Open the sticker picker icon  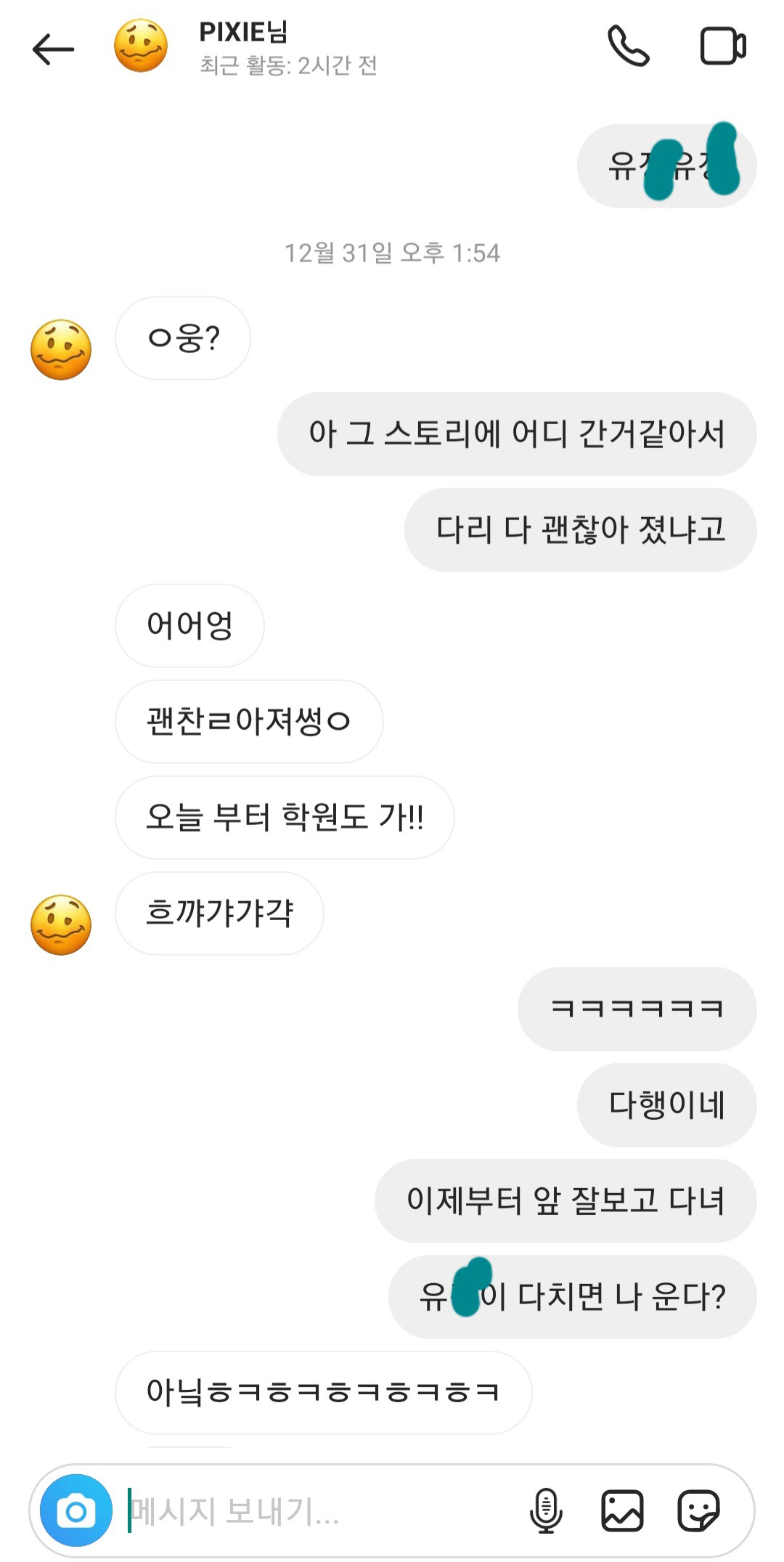tap(698, 1510)
